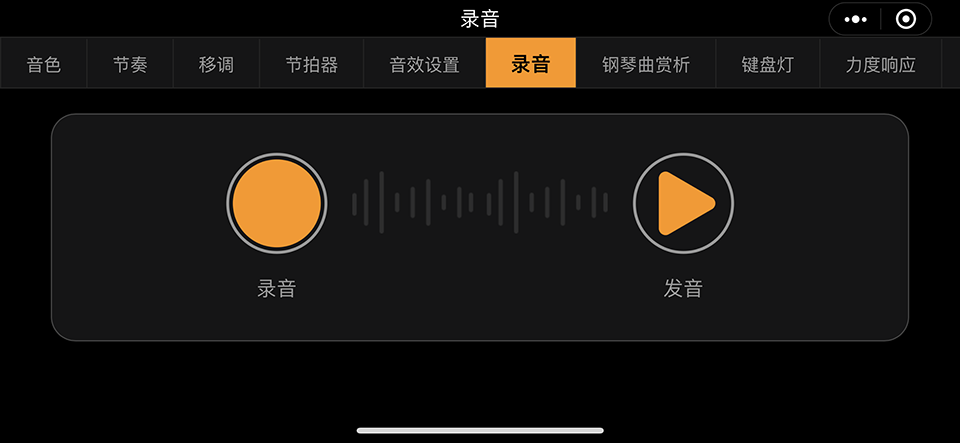The height and width of the screenshot is (443, 960).
Task: Play back the recording with 发音
Action: point(683,203)
